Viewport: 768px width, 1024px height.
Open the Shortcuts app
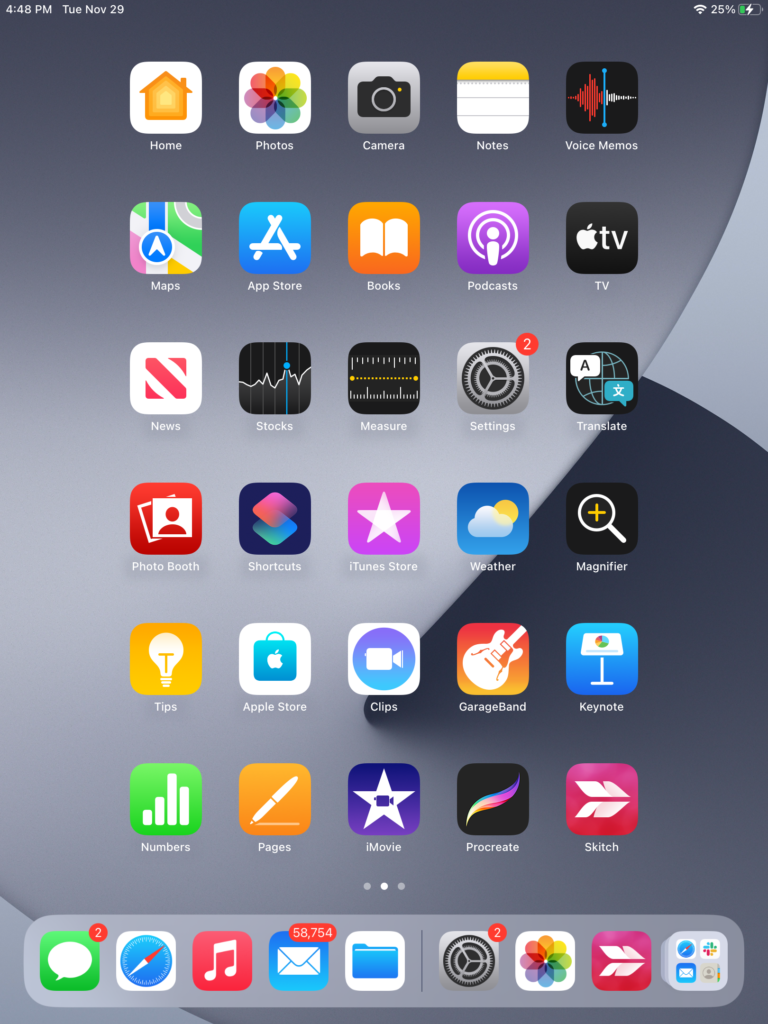tap(275, 519)
